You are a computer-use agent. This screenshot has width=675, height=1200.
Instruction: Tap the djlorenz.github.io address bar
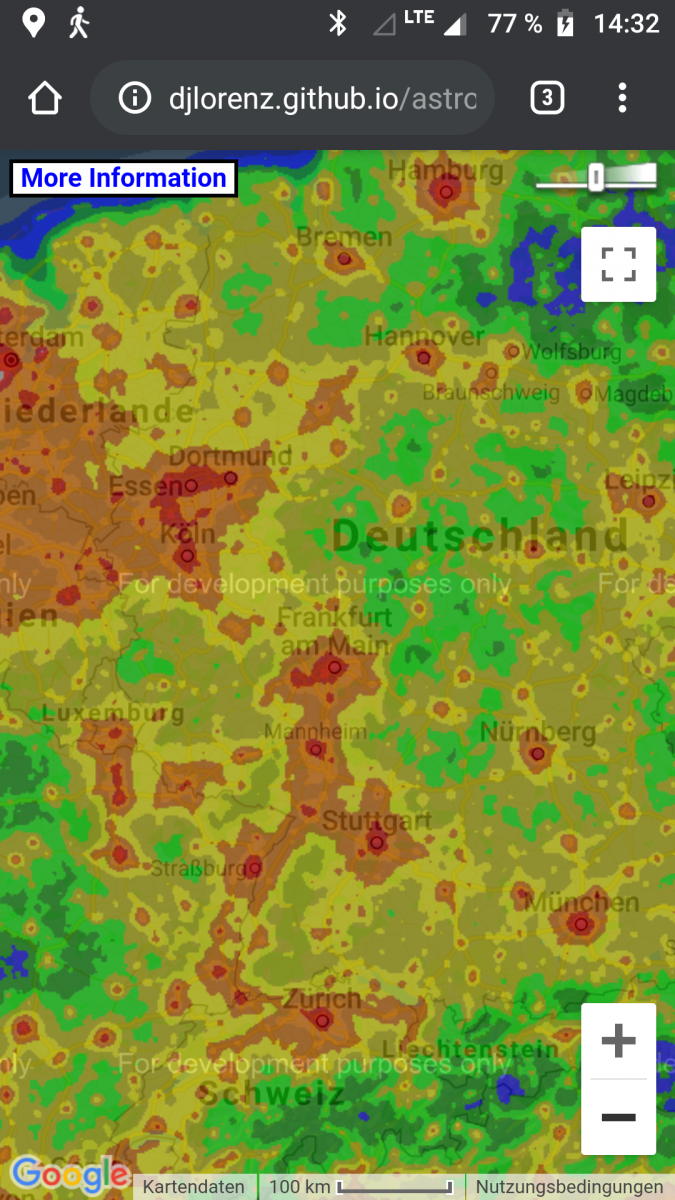(x=292, y=98)
